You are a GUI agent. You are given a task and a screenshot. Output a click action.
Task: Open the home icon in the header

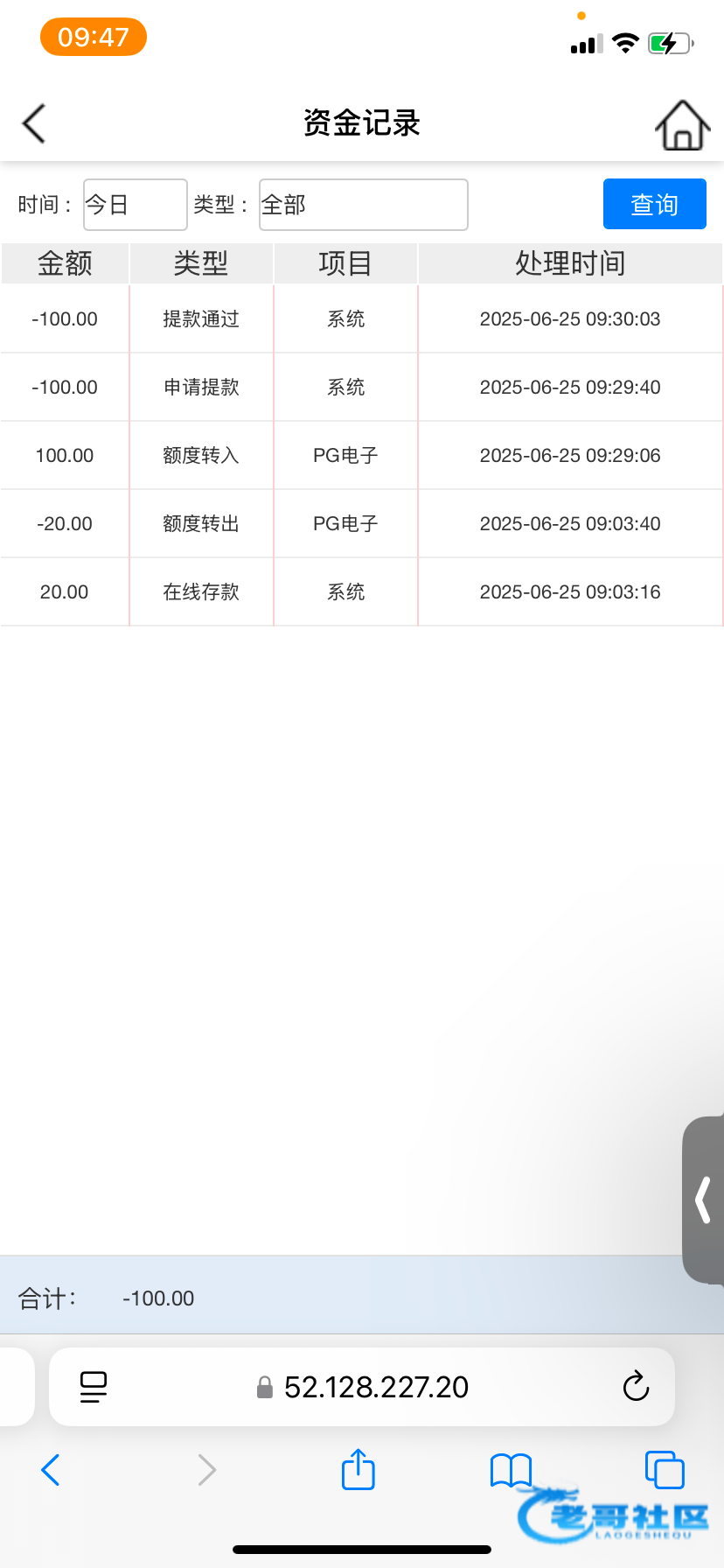click(x=683, y=125)
